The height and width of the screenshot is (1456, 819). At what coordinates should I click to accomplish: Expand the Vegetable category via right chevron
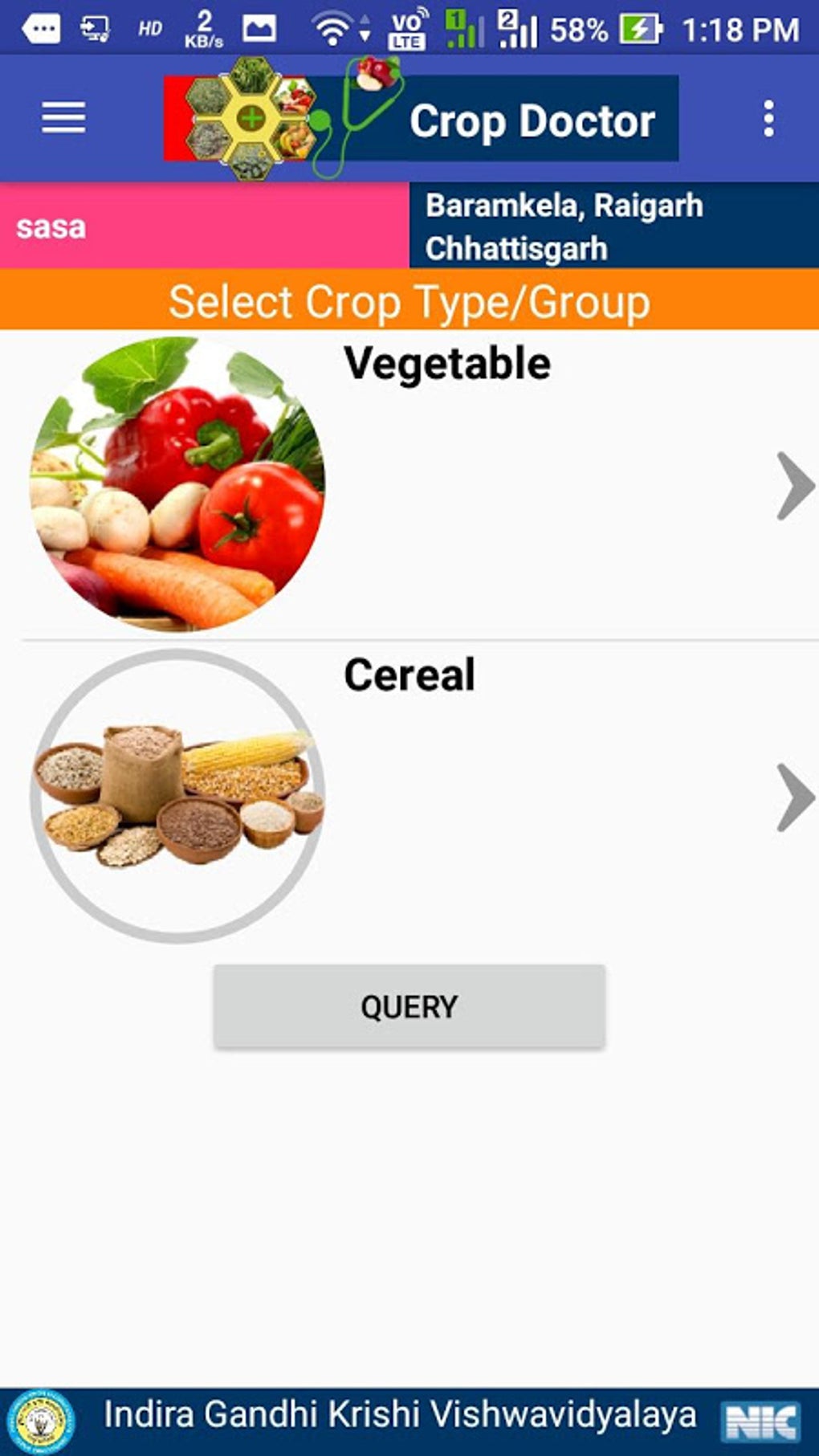point(794,483)
